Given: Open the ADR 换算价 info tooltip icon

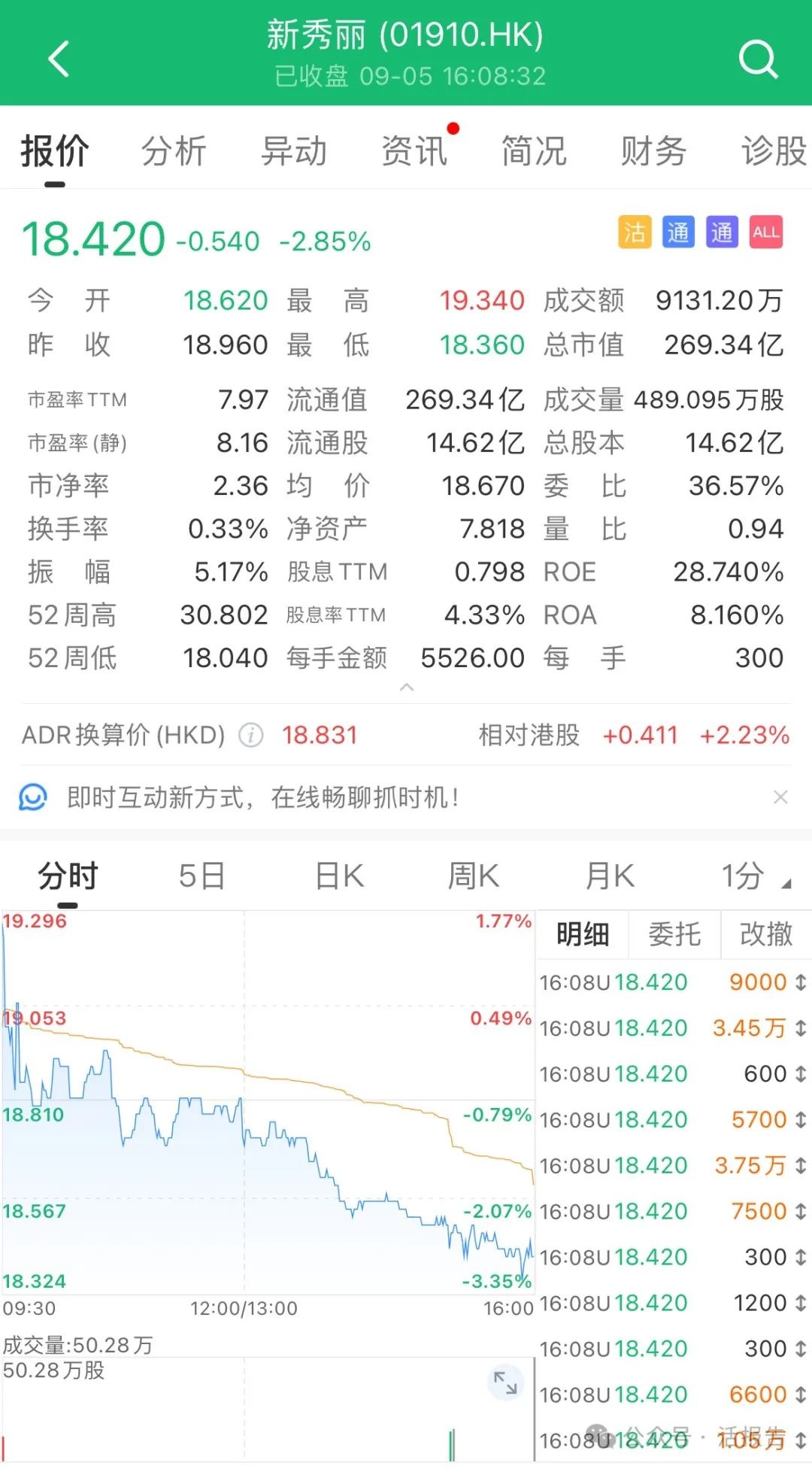Looking at the screenshot, I should tap(250, 735).
